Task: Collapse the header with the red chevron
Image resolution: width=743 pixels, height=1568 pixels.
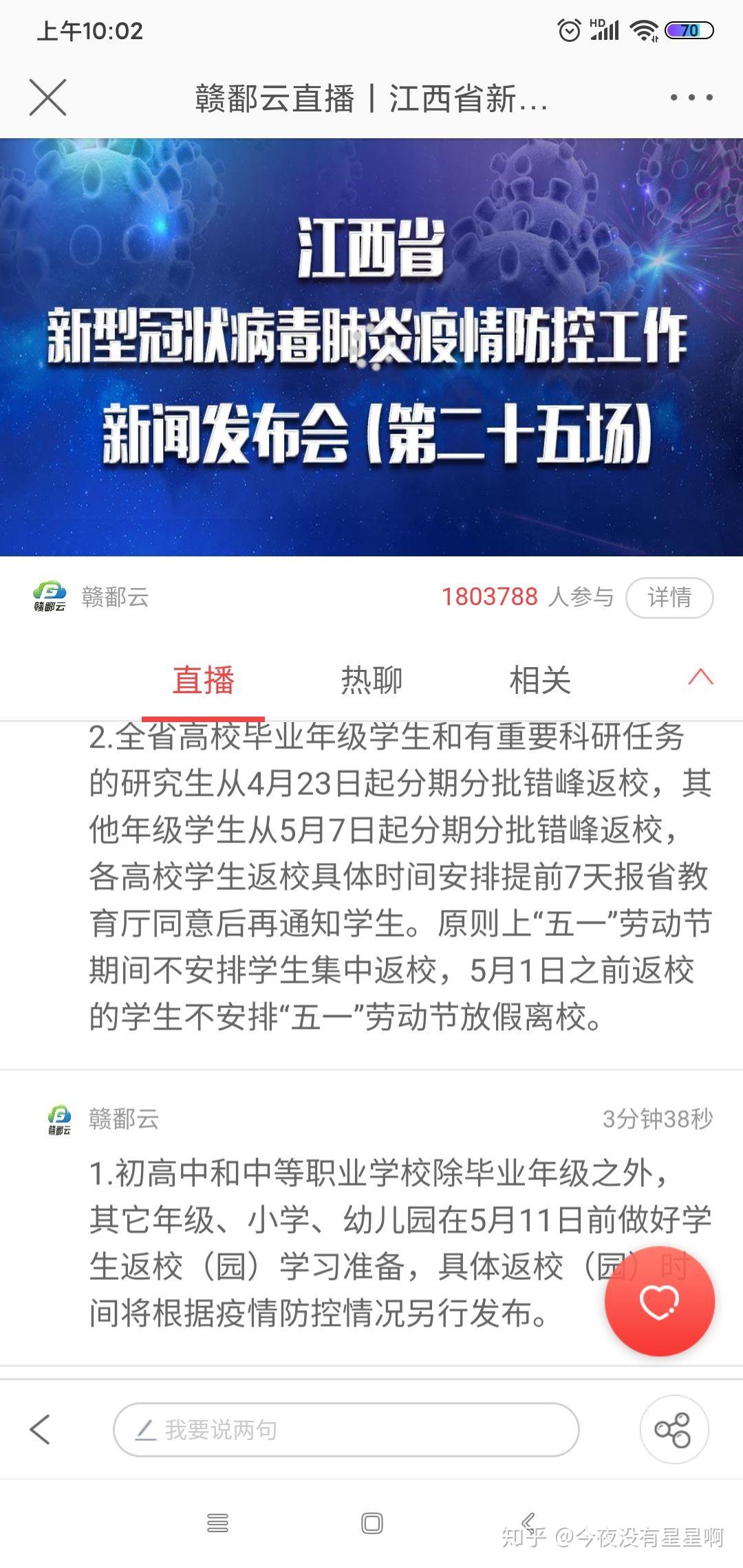Action: pos(700,677)
